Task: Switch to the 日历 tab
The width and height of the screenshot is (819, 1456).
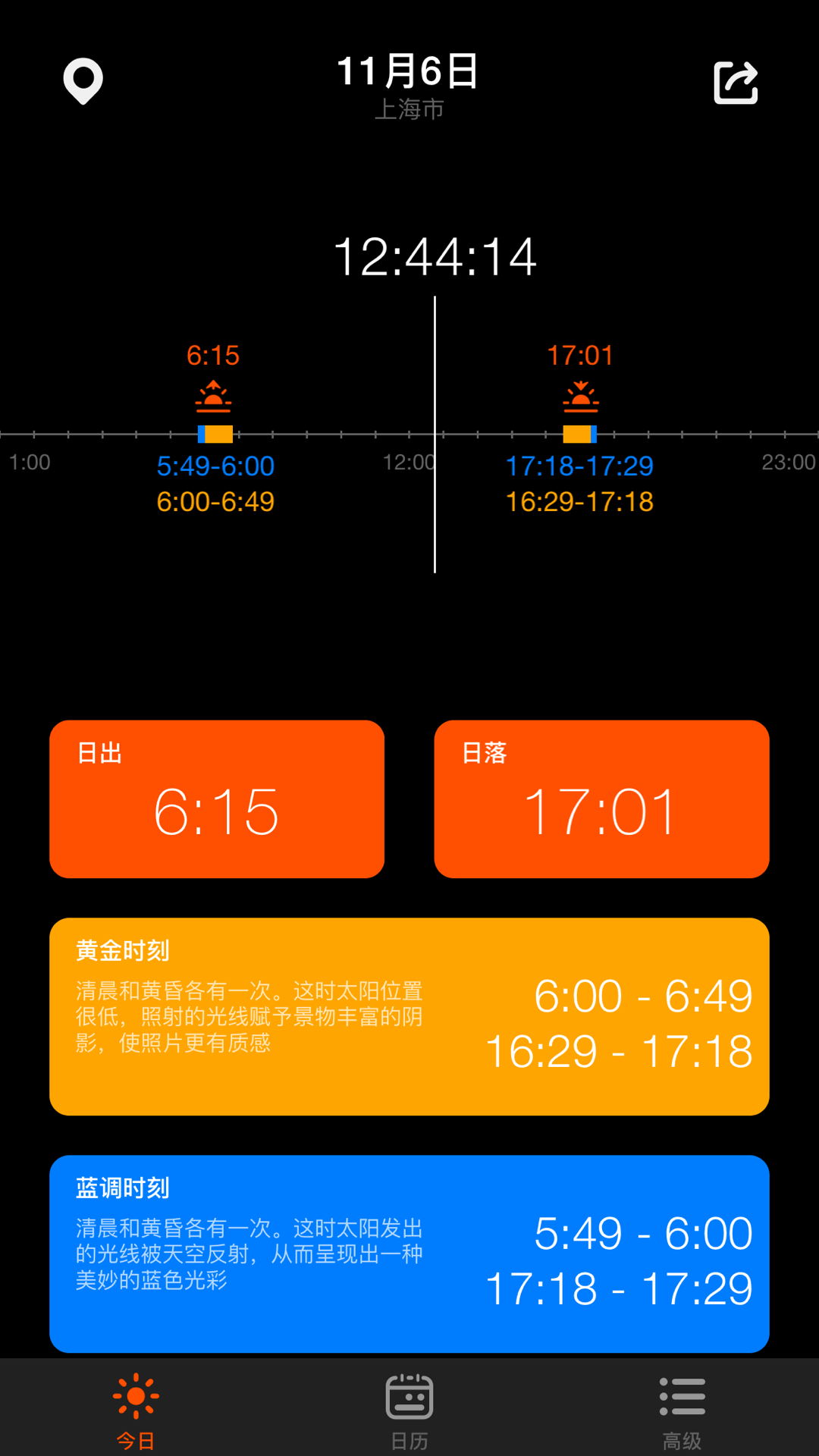Action: [x=409, y=1410]
